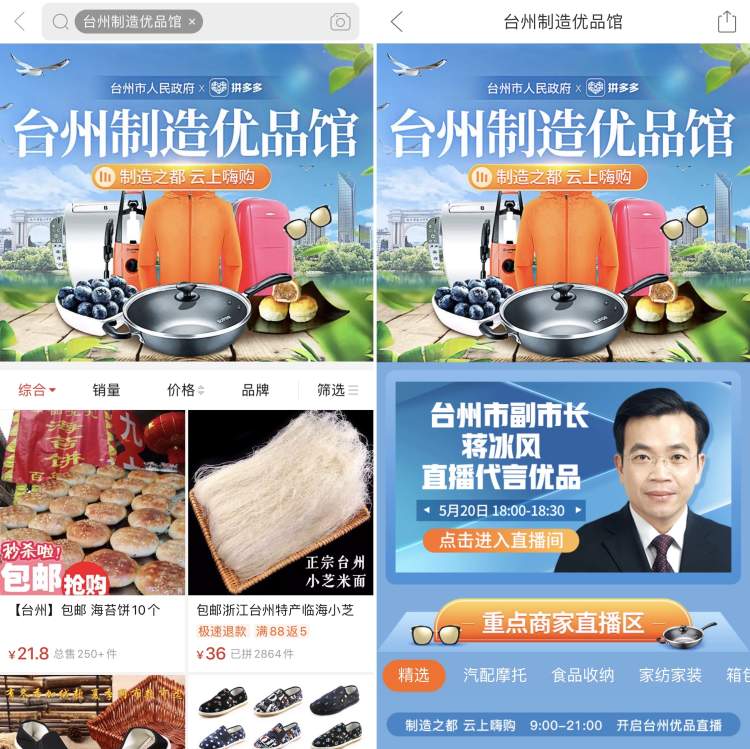Open the 品牌 filter
The width and height of the screenshot is (750, 749).
click(255, 390)
